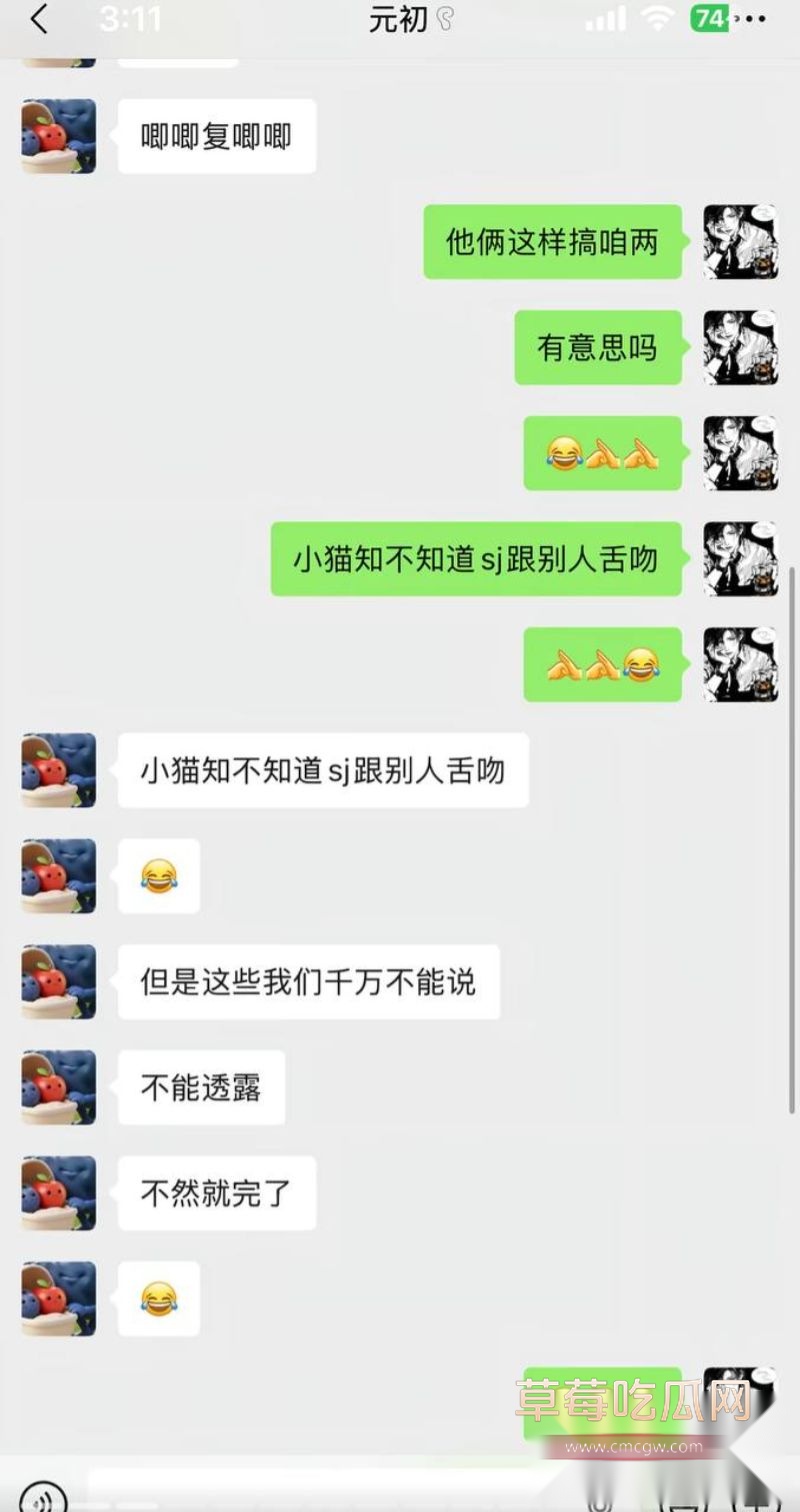Tap the message input field at the bottom
The width and height of the screenshot is (800, 1512).
pos(330,1500)
